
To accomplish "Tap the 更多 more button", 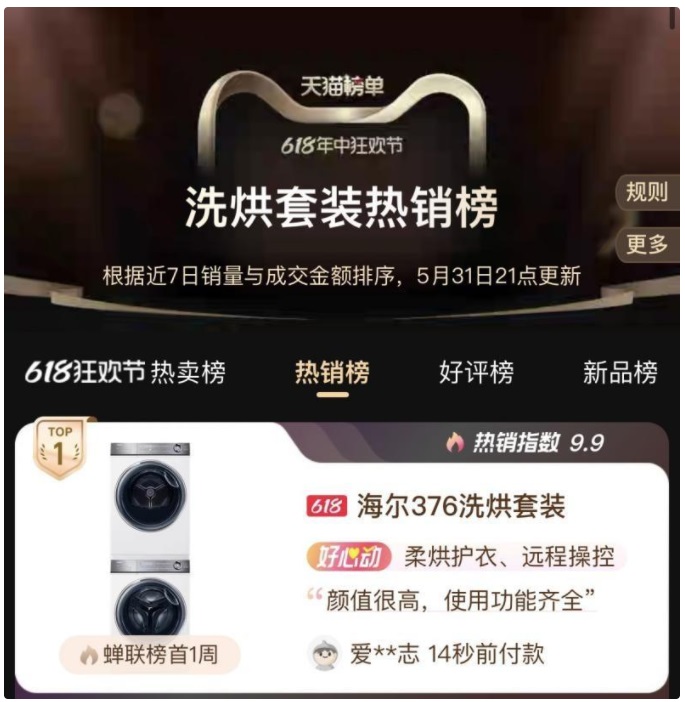I will [x=646, y=243].
